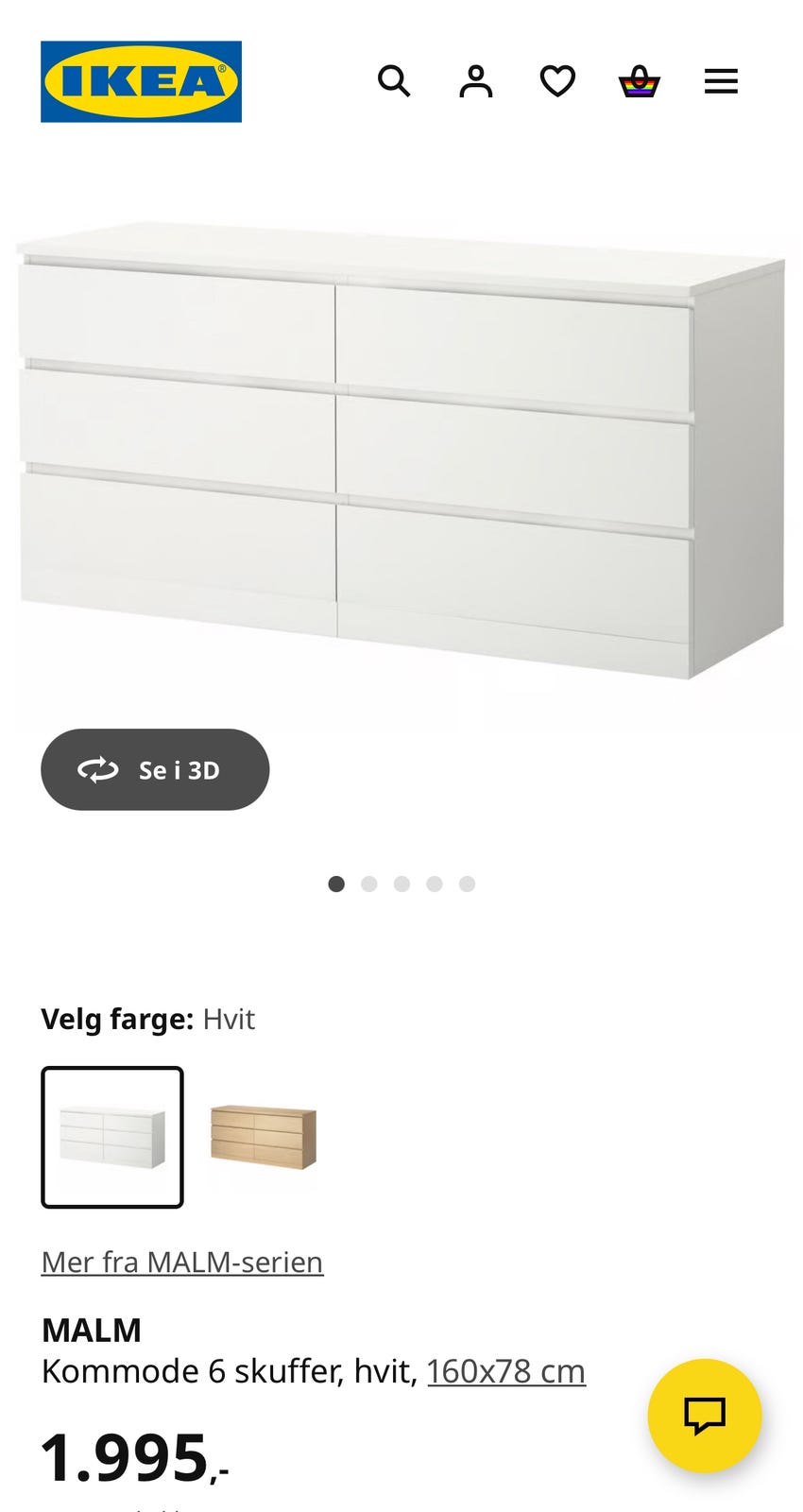Open the chat bubble assistant
This screenshot has width=803, height=1512.
coord(704,1415)
